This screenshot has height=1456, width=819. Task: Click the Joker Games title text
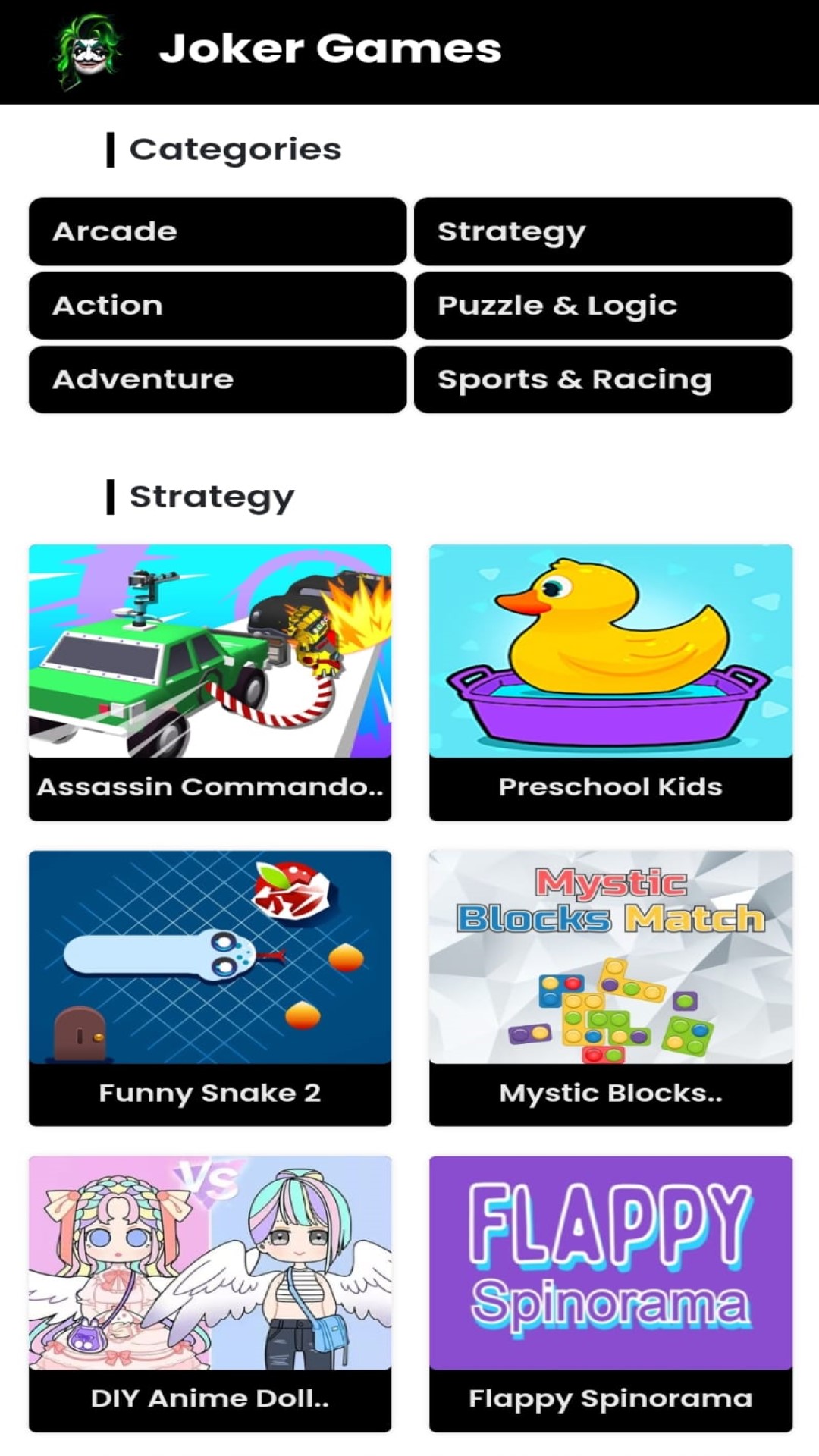331,49
